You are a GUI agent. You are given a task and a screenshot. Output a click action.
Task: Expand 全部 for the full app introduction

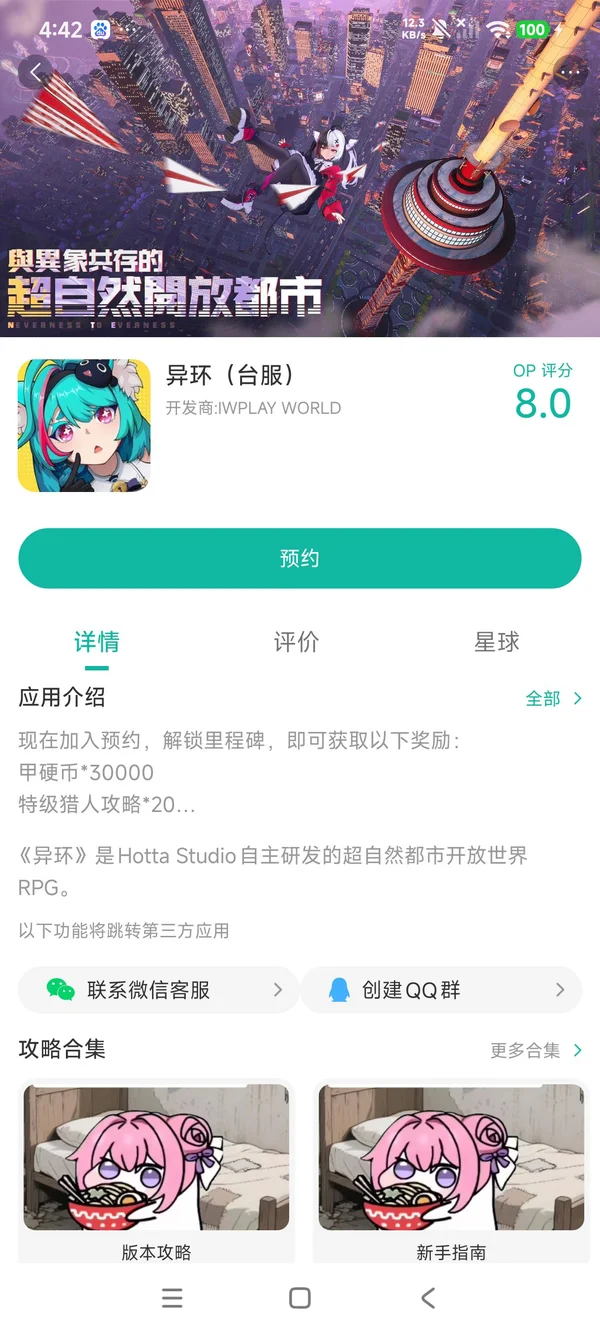pos(553,699)
